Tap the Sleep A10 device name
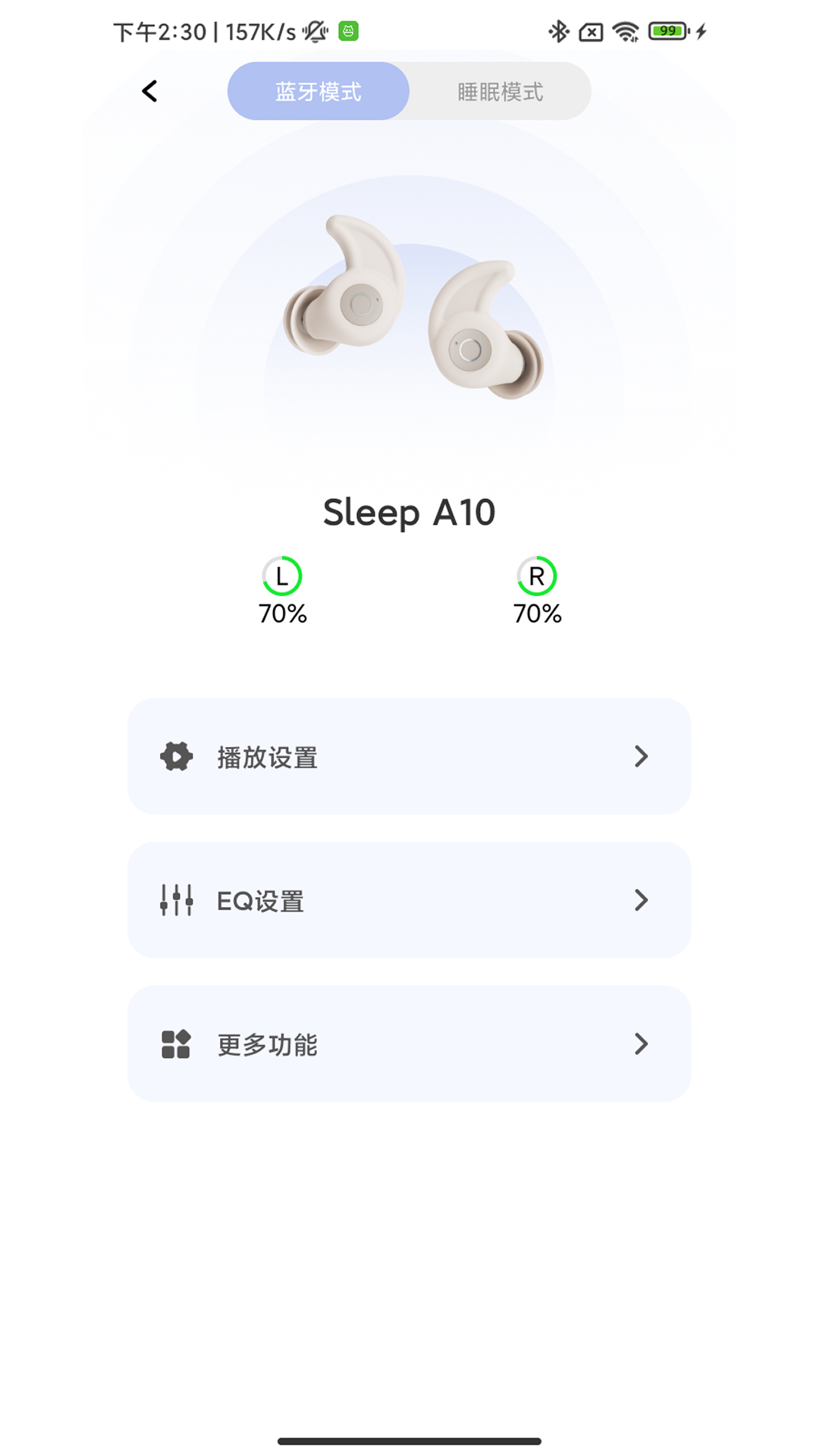Image resolution: width=819 pixels, height=1456 pixels. [x=409, y=512]
